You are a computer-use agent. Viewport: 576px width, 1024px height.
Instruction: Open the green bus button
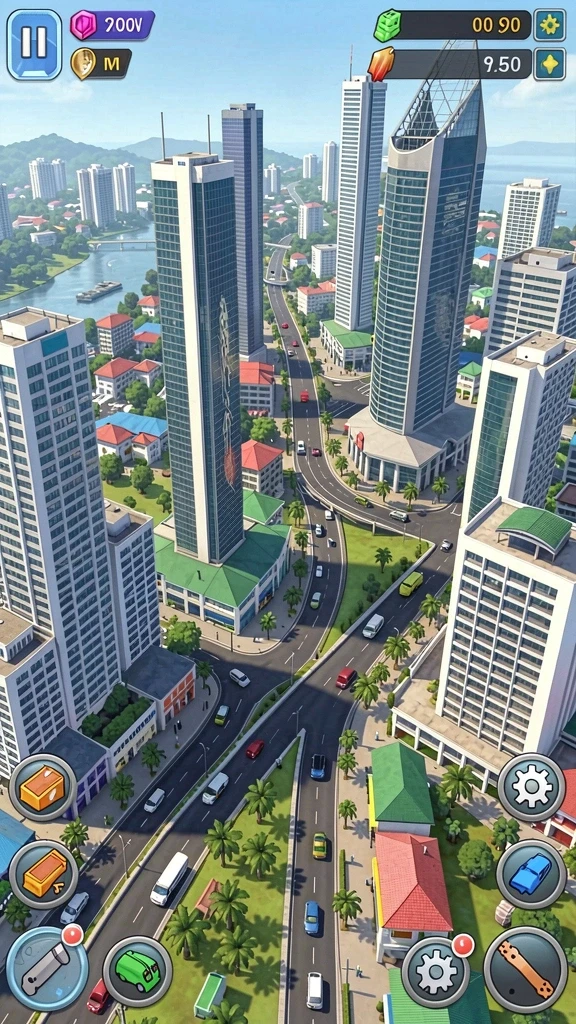[137, 971]
